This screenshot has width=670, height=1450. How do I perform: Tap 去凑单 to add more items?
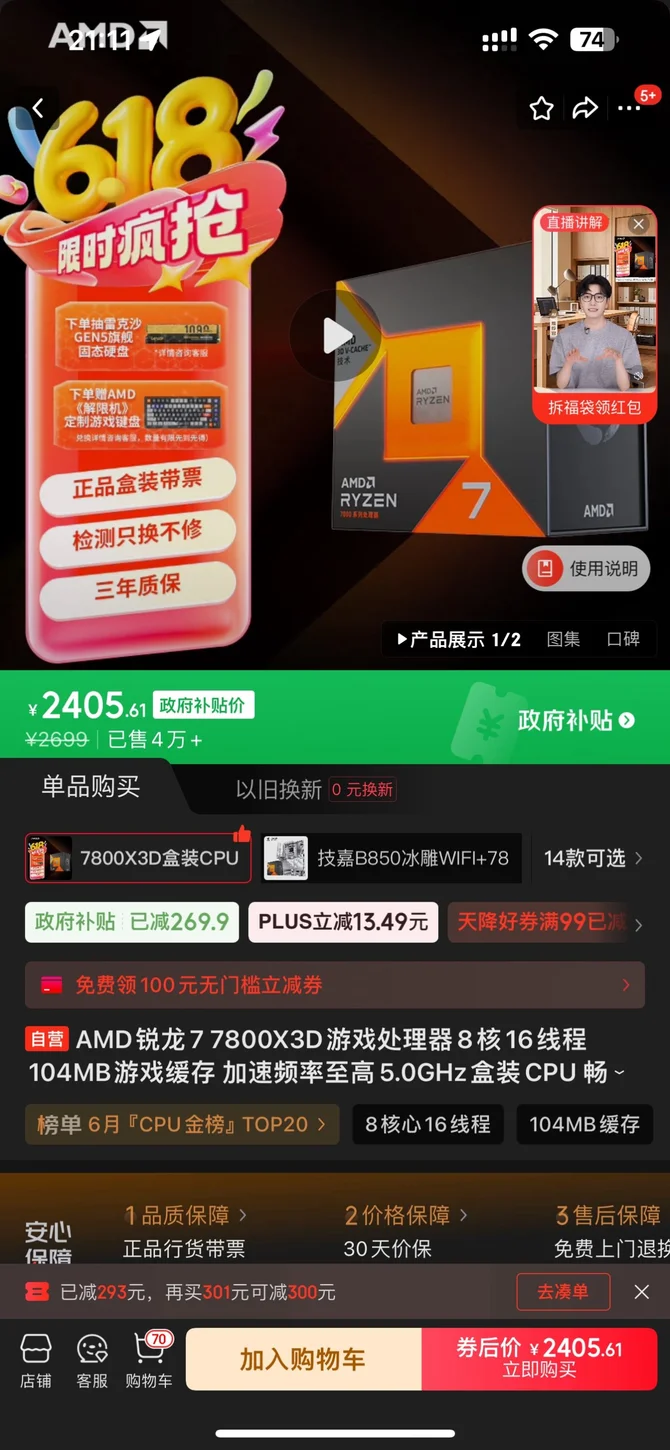pyautogui.click(x=562, y=1292)
